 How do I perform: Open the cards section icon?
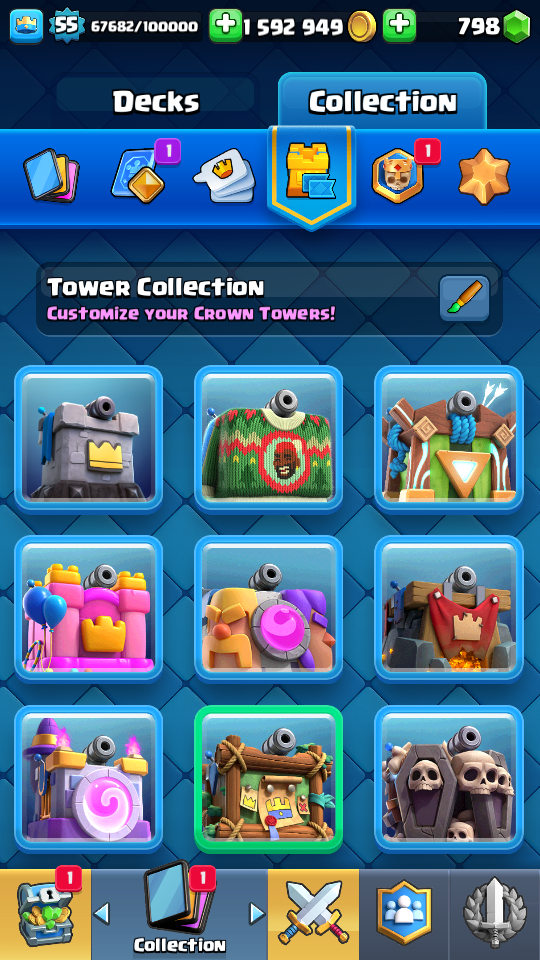click(x=51, y=176)
